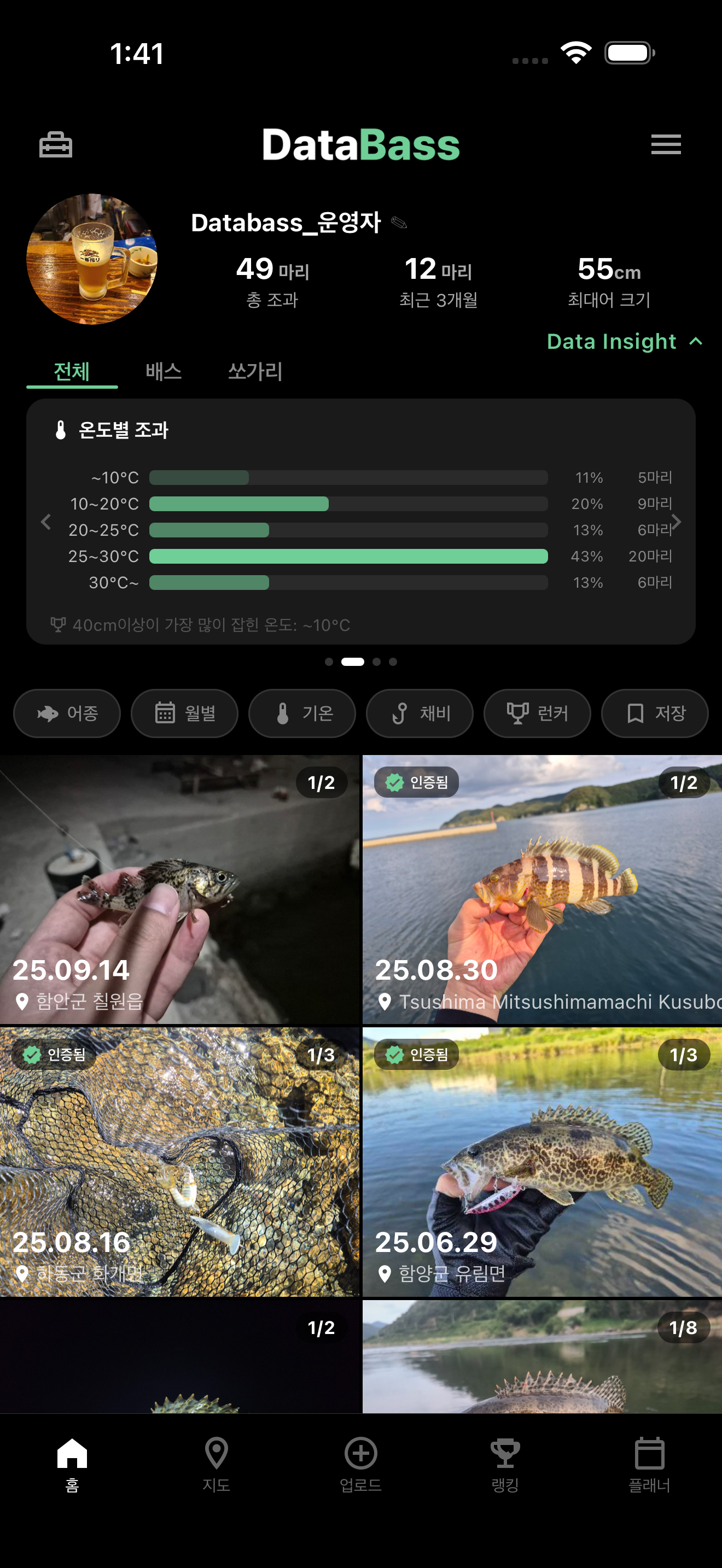Open the 25.08.30 Tsushima catch photo
Viewport: 722px width, 1568px height.
point(542,888)
